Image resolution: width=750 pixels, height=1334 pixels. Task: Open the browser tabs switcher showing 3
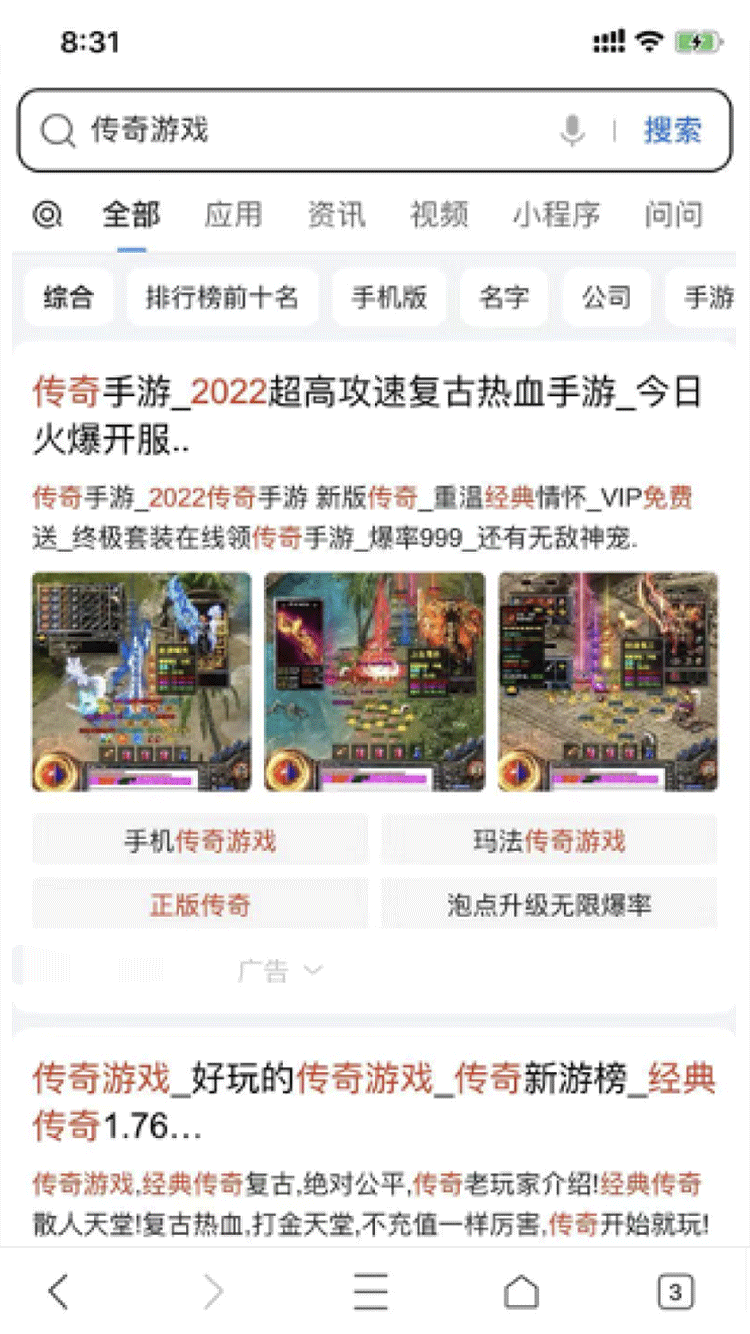pos(675,1292)
